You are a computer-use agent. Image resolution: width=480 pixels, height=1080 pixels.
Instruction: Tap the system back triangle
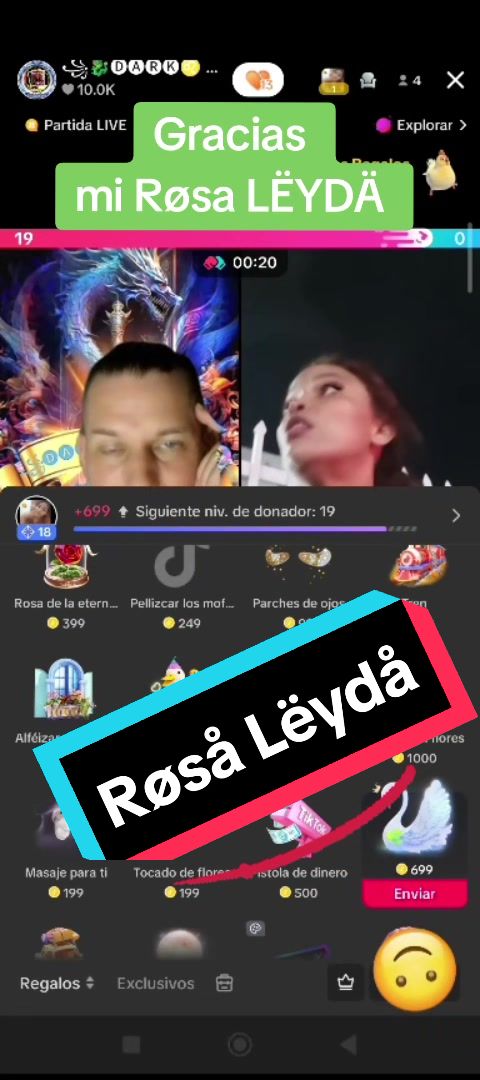(348, 1044)
